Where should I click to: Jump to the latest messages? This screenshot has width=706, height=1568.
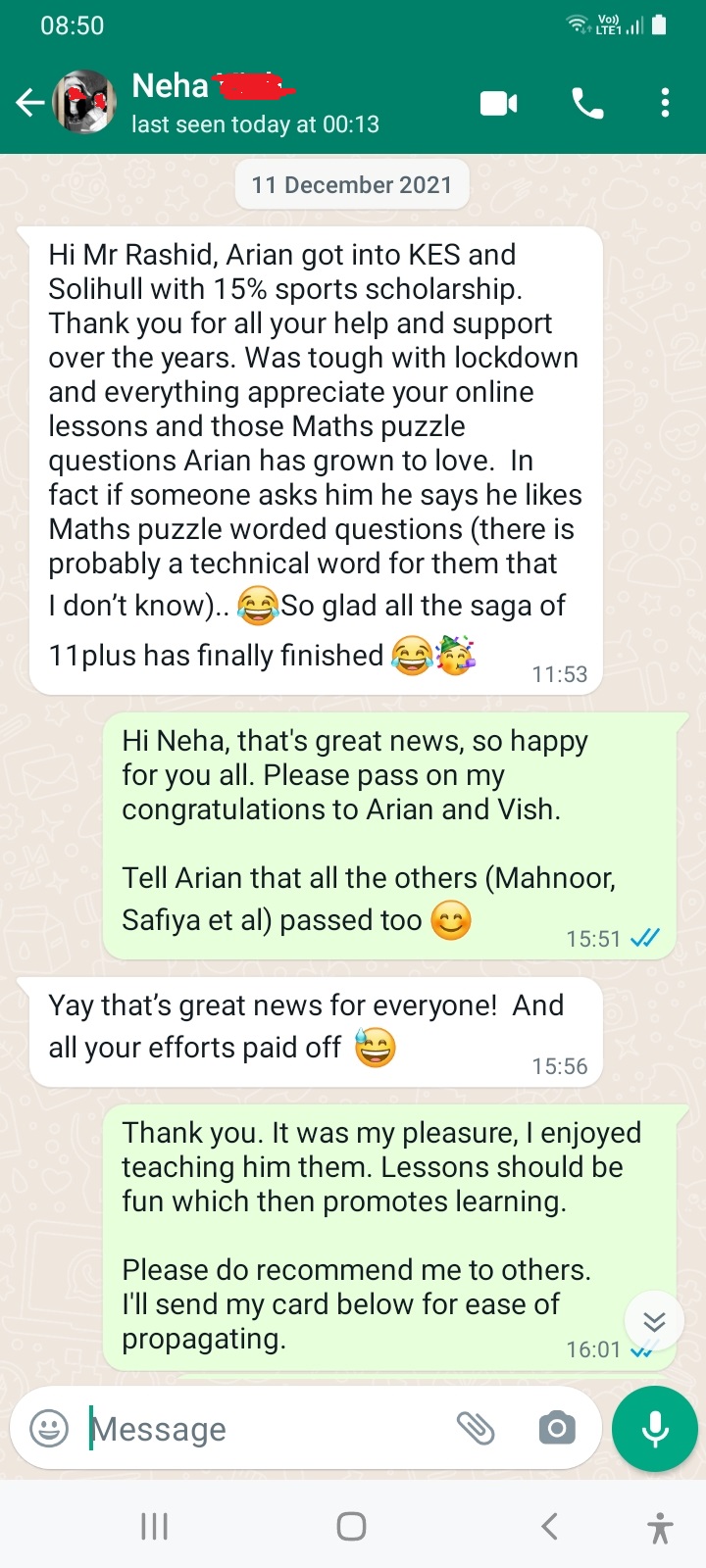[x=654, y=1320]
